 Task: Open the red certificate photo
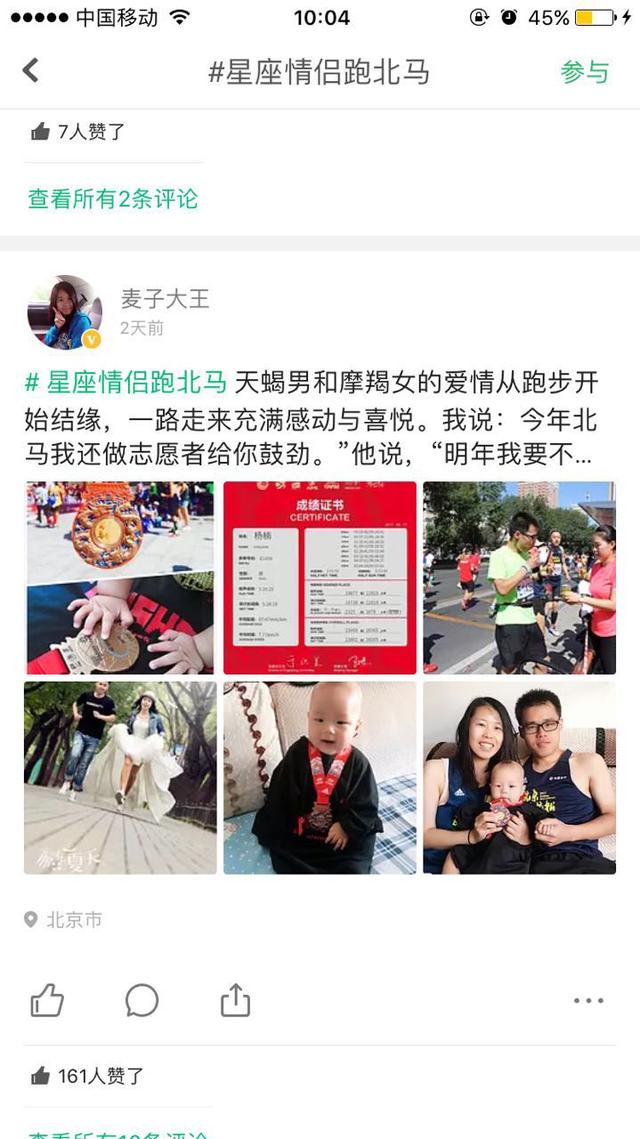pyautogui.click(x=319, y=577)
